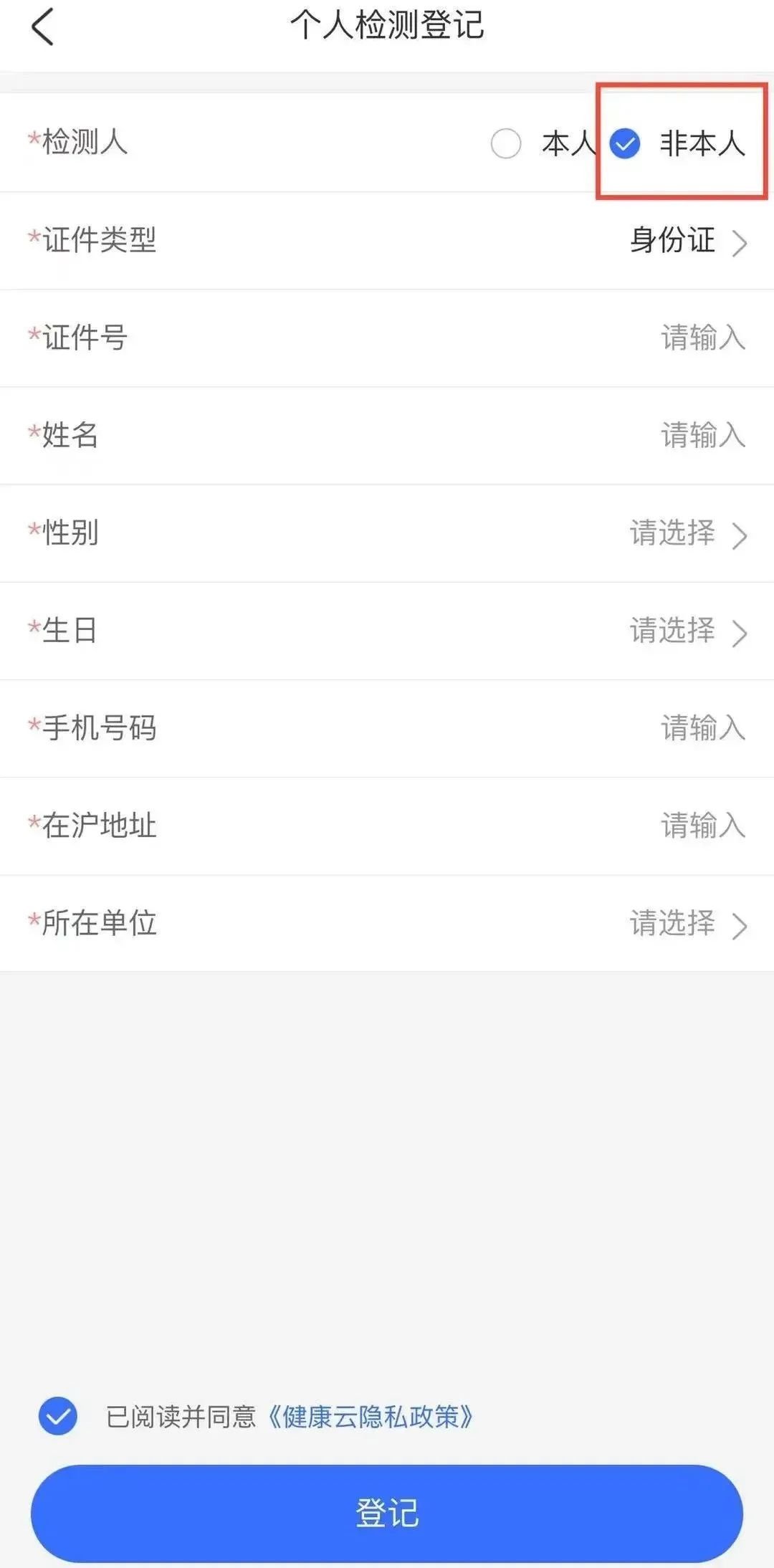Go back from 个人检测登记 page
The width and height of the screenshot is (774, 1568).
[43, 27]
